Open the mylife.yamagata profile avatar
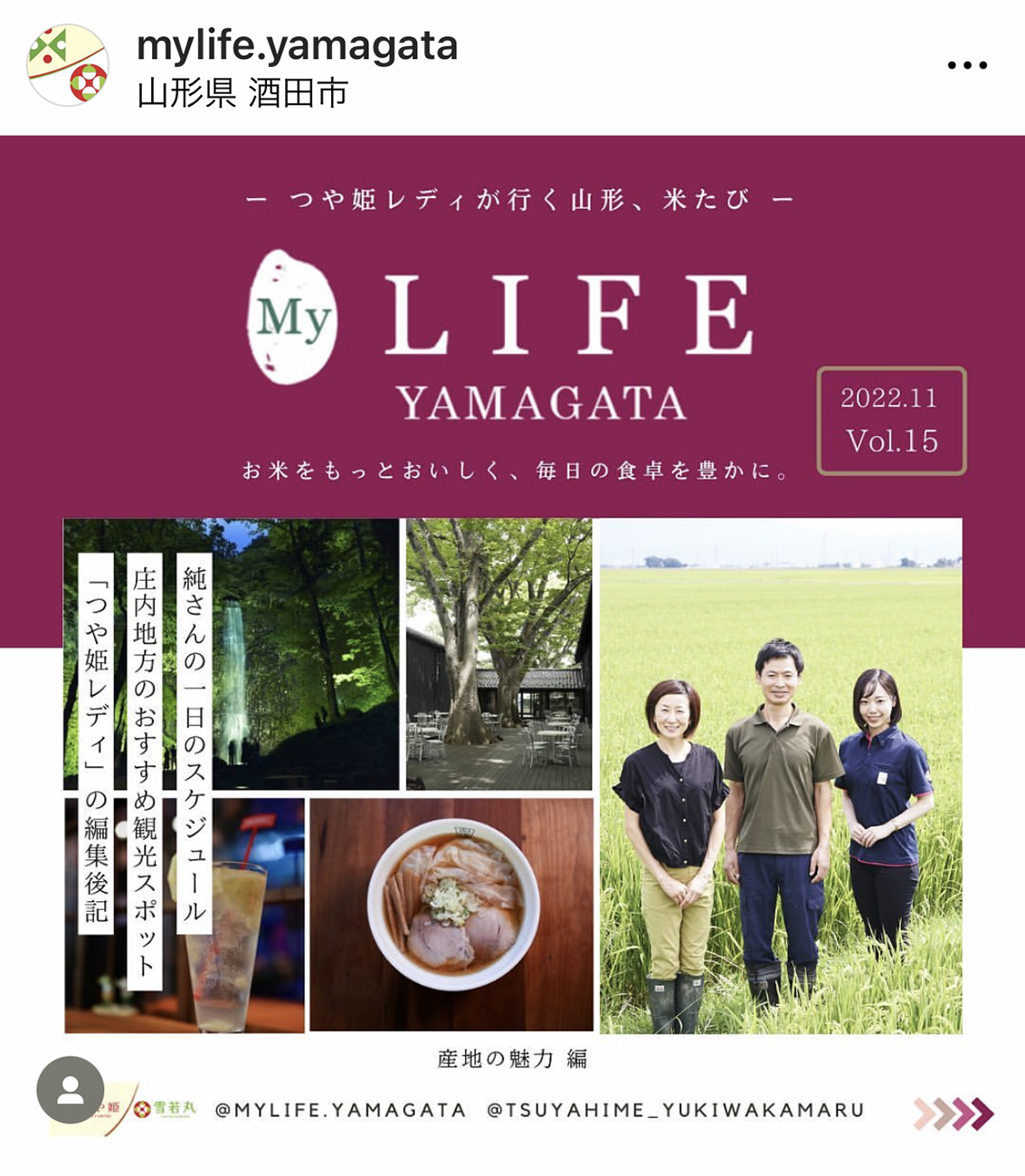The height and width of the screenshot is (1176, 1025). click(x=68, y=65)
